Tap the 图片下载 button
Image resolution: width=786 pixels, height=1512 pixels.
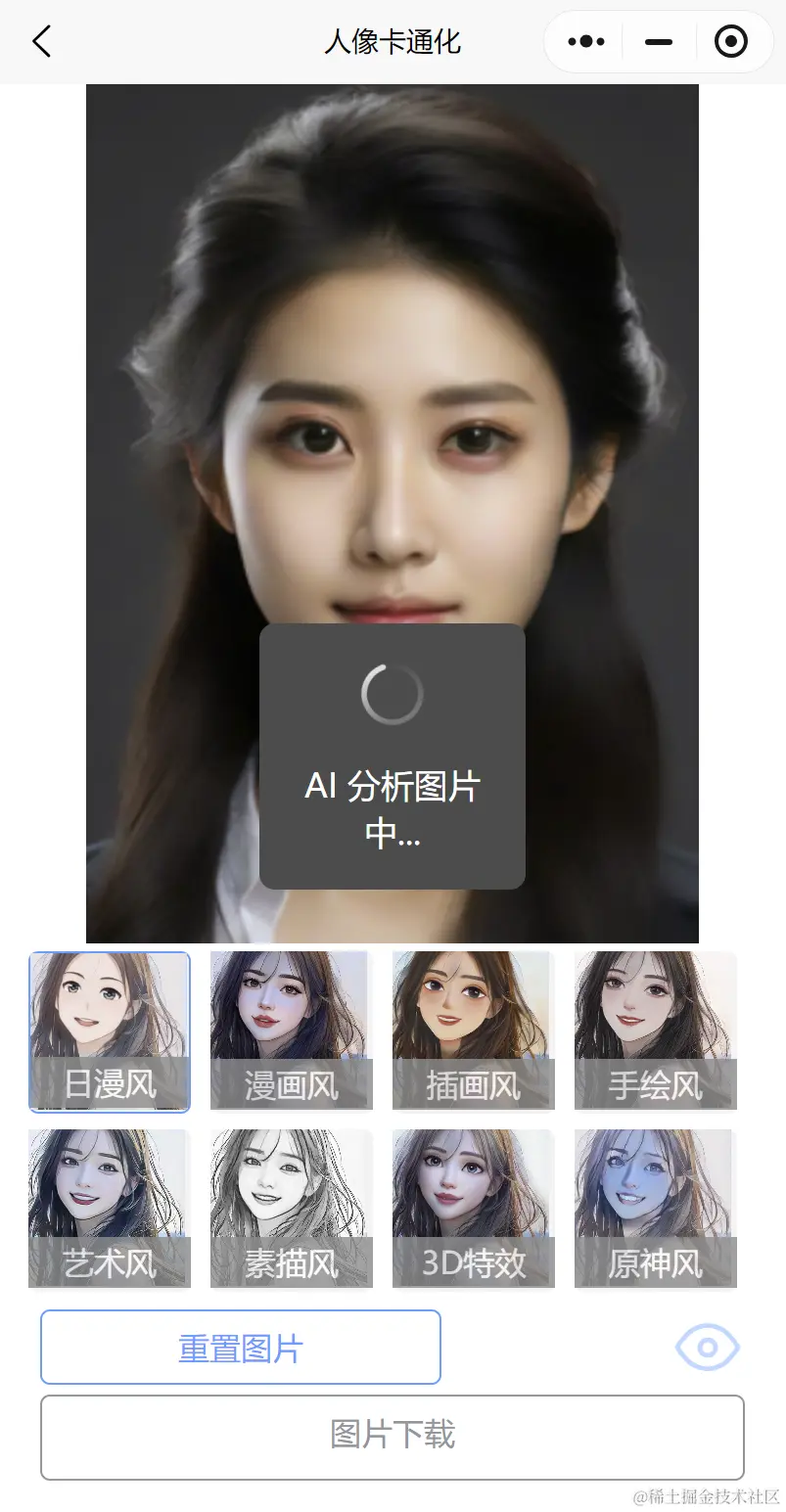393,1437
